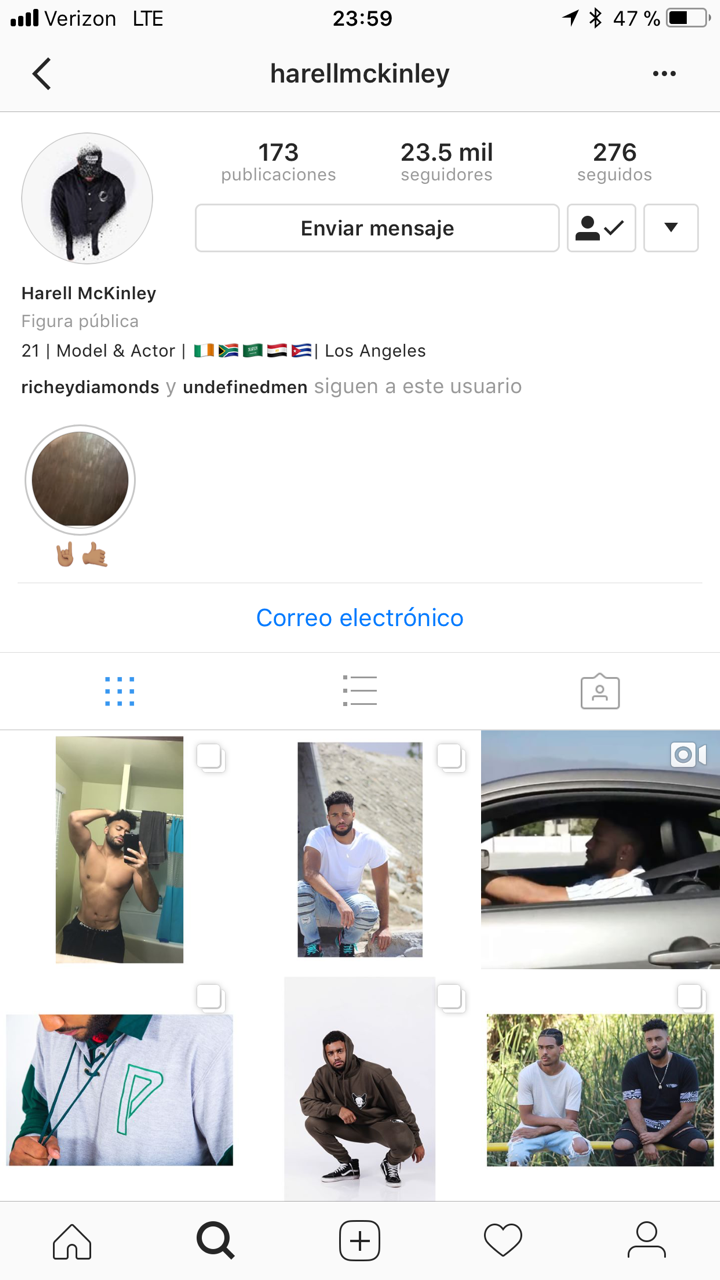Open richeydiamonds' profile link
The image size is (720, 1280).
(x=90, y=387)
